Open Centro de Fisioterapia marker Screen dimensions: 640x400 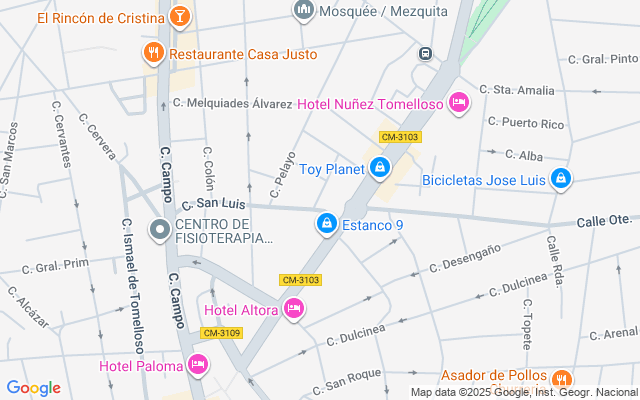point(159,231)
